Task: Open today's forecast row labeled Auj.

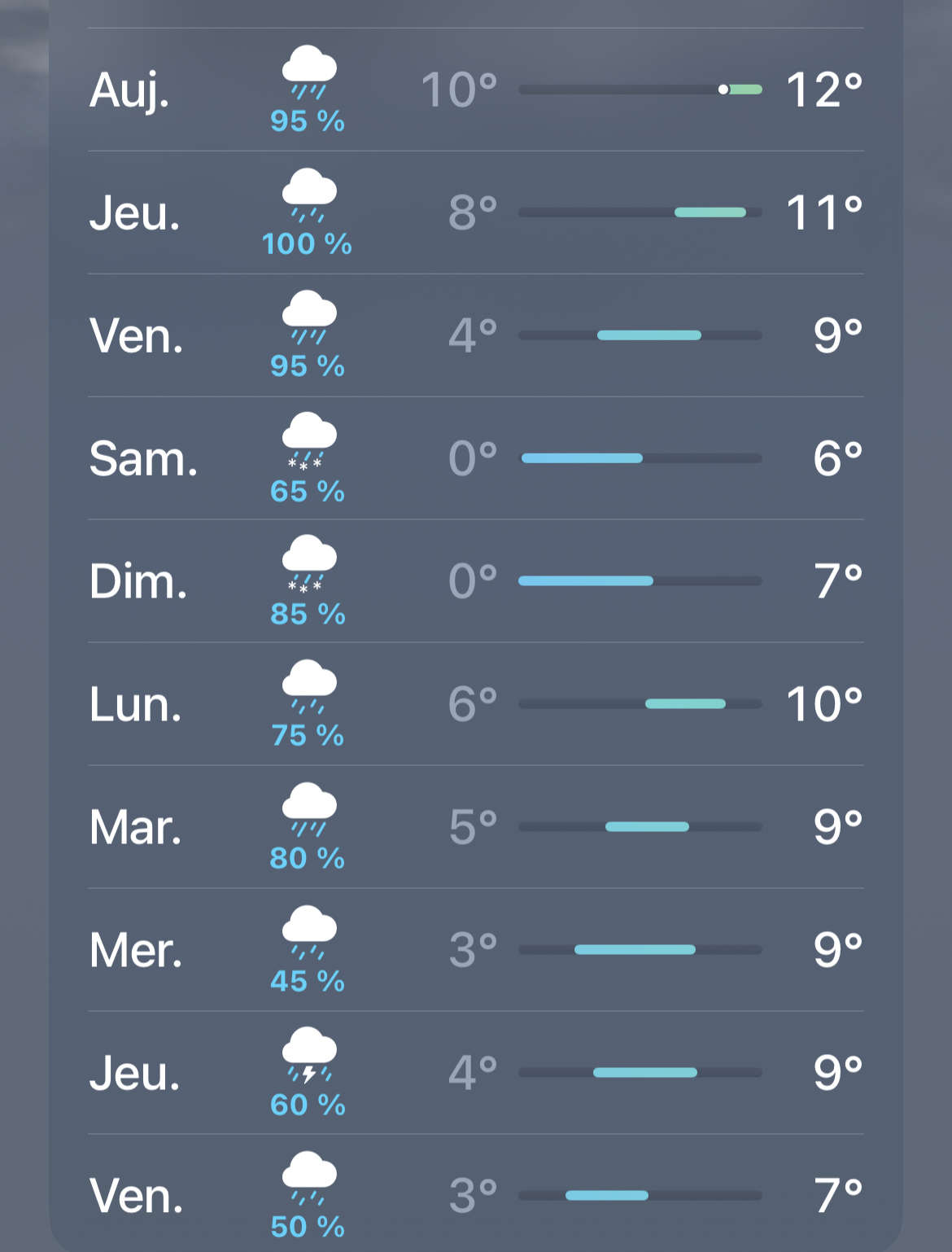Action: (x=476, y=90)
